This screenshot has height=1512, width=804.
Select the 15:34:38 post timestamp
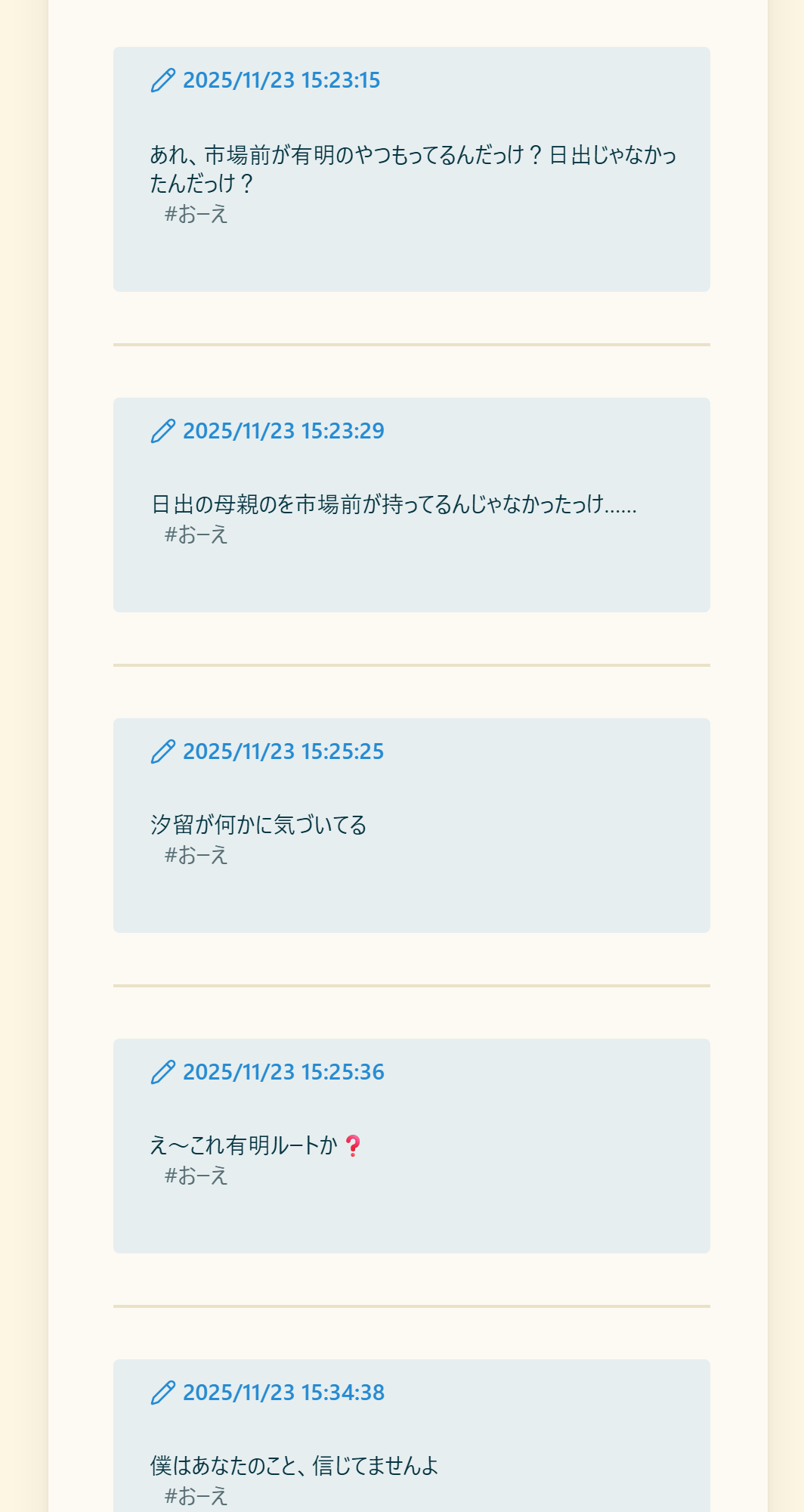click(x=283, y=1393)
